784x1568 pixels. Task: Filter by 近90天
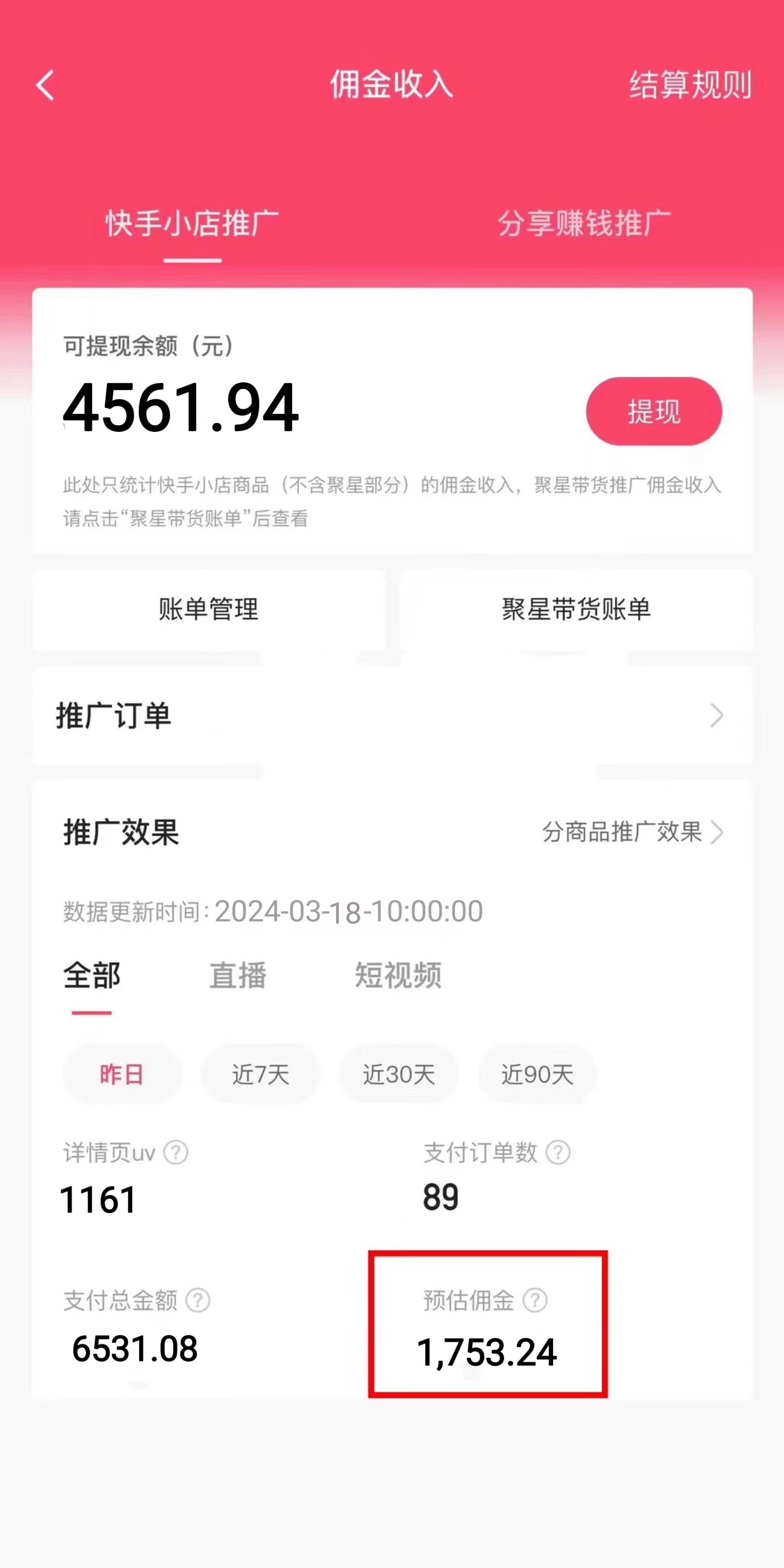[537, 1074]
